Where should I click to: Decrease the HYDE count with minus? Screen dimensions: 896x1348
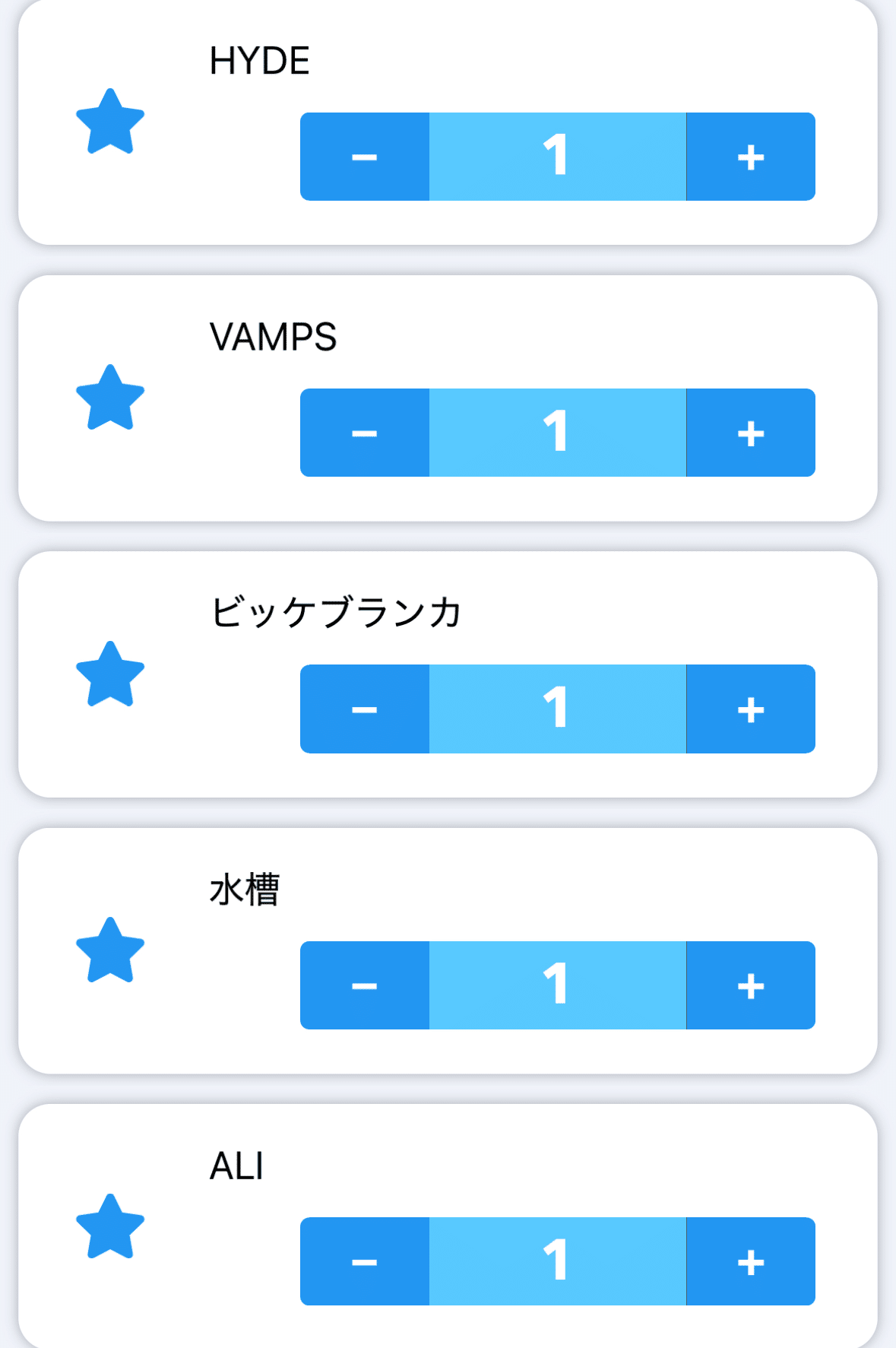click(365, 157)
